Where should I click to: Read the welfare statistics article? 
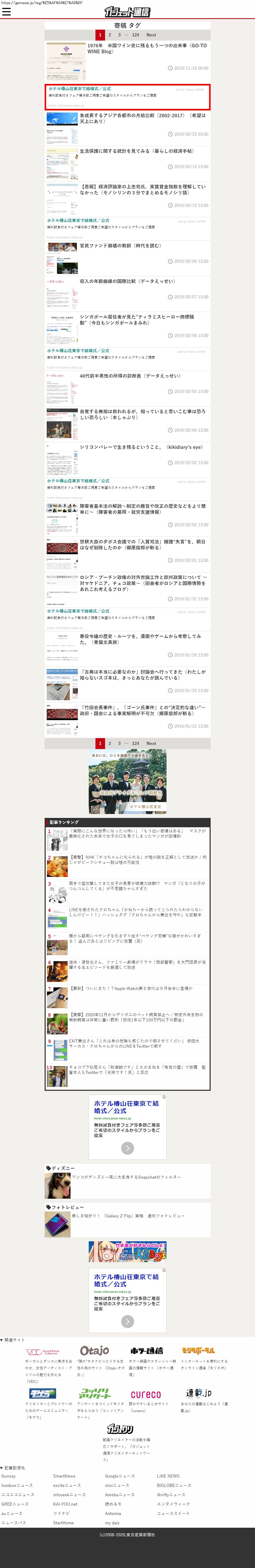pos(137,151)
